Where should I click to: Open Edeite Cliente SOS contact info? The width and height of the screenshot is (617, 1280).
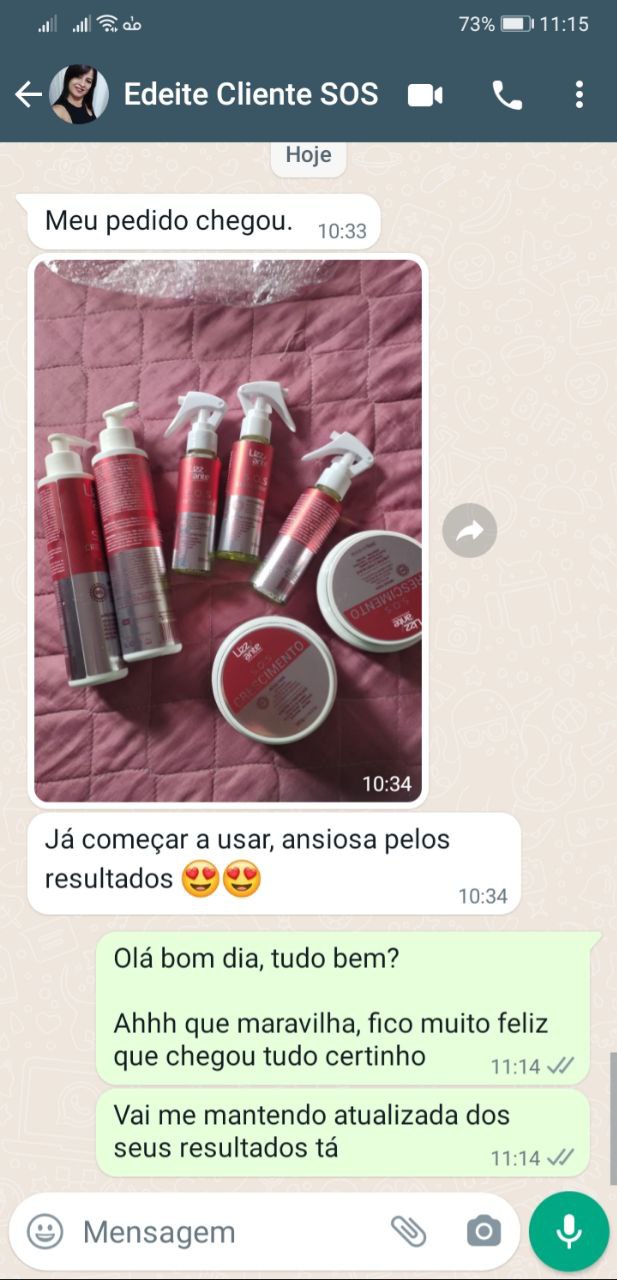250,95
